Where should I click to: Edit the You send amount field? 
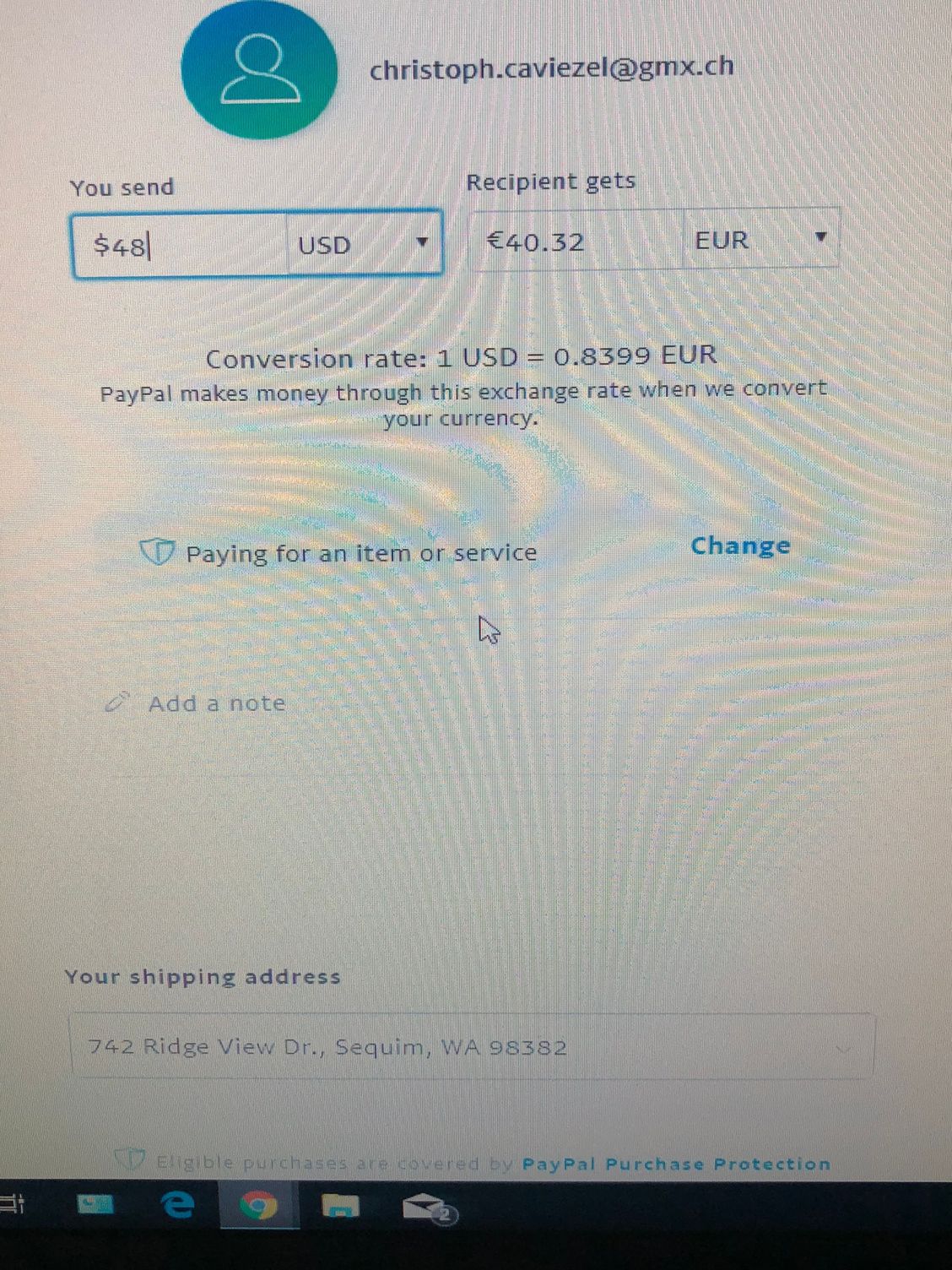pyautogui.click(x=177, y=246)
